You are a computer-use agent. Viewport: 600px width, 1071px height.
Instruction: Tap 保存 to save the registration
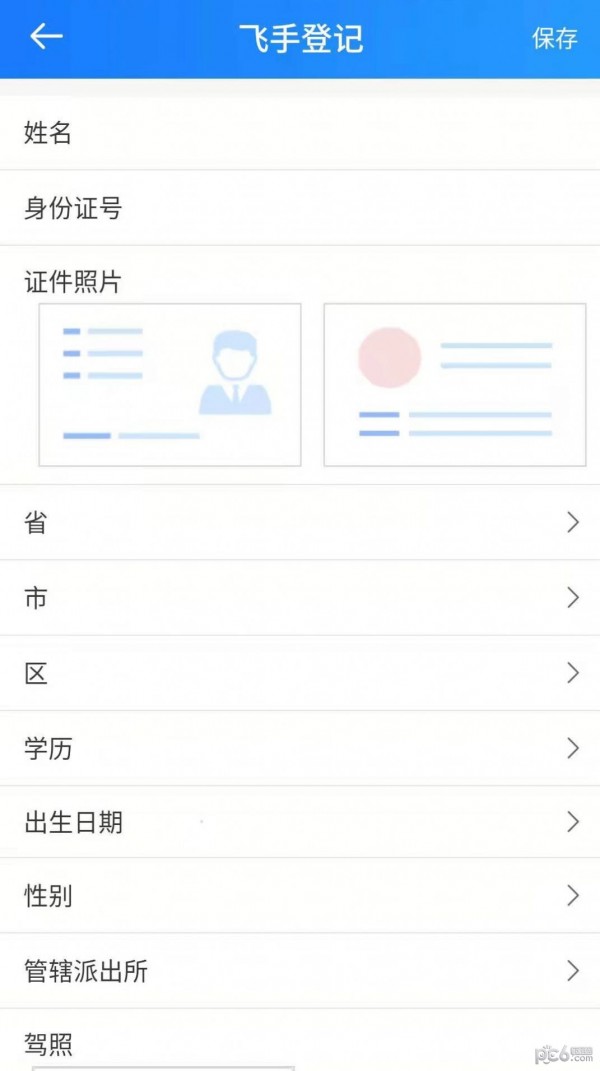pos(554,39)
